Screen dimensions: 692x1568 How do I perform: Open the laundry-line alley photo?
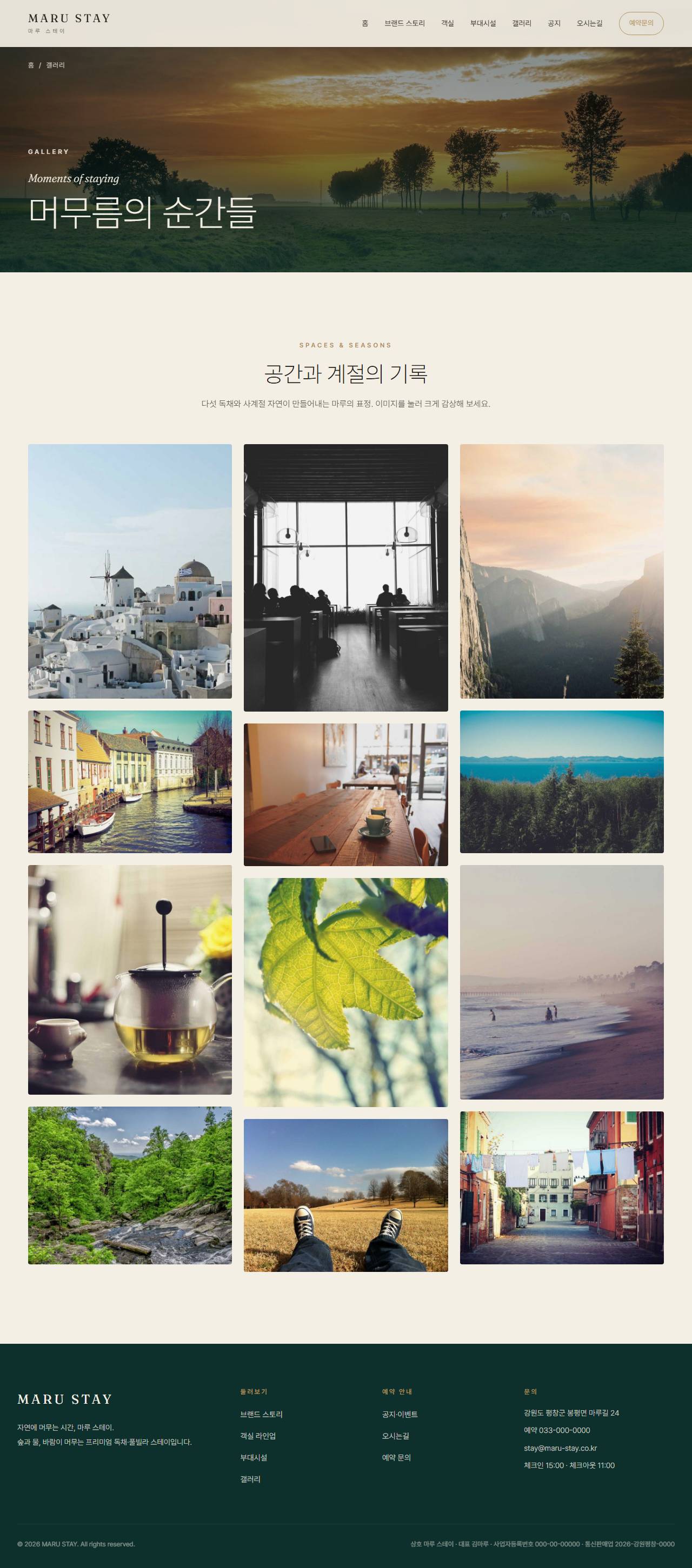point(562,1188)
